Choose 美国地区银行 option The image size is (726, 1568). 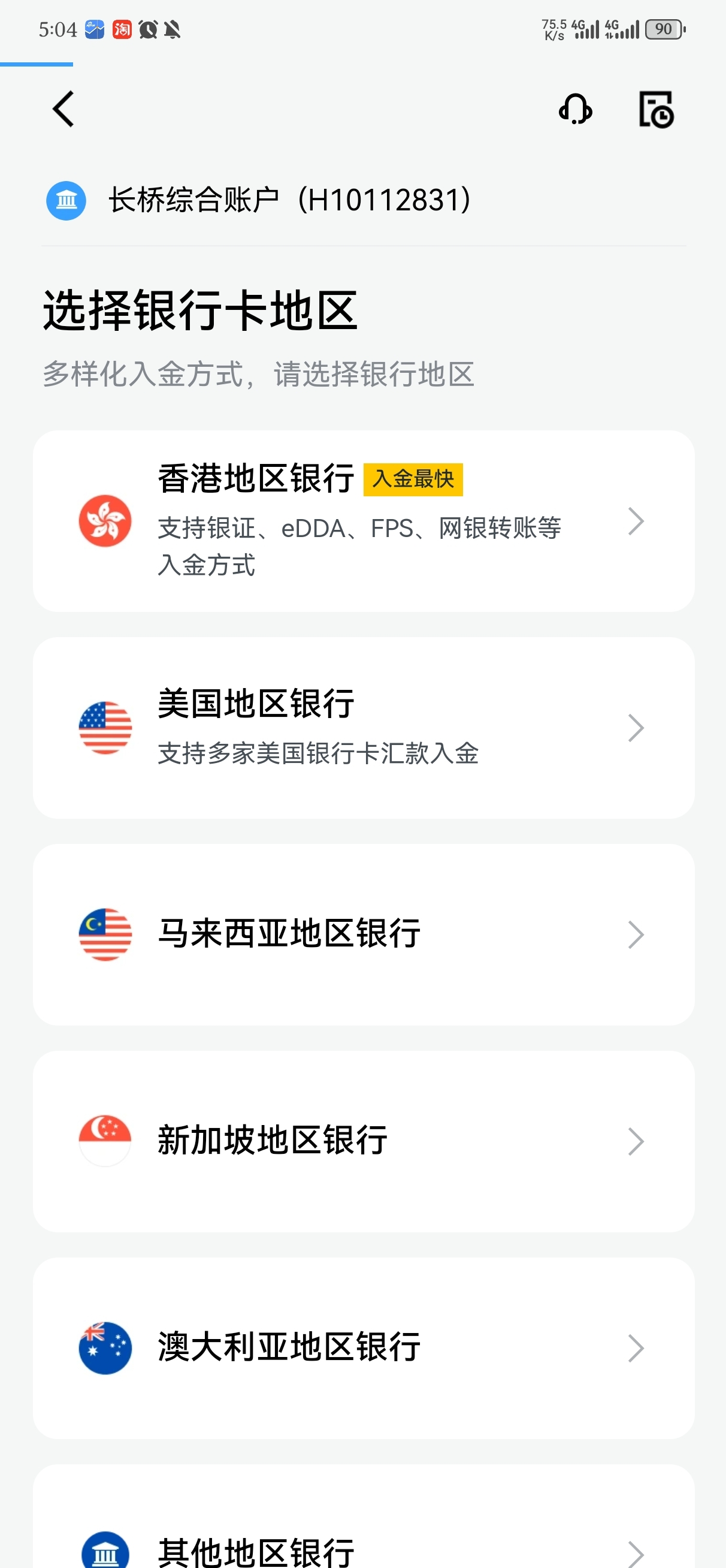click(x=364, y=728)
